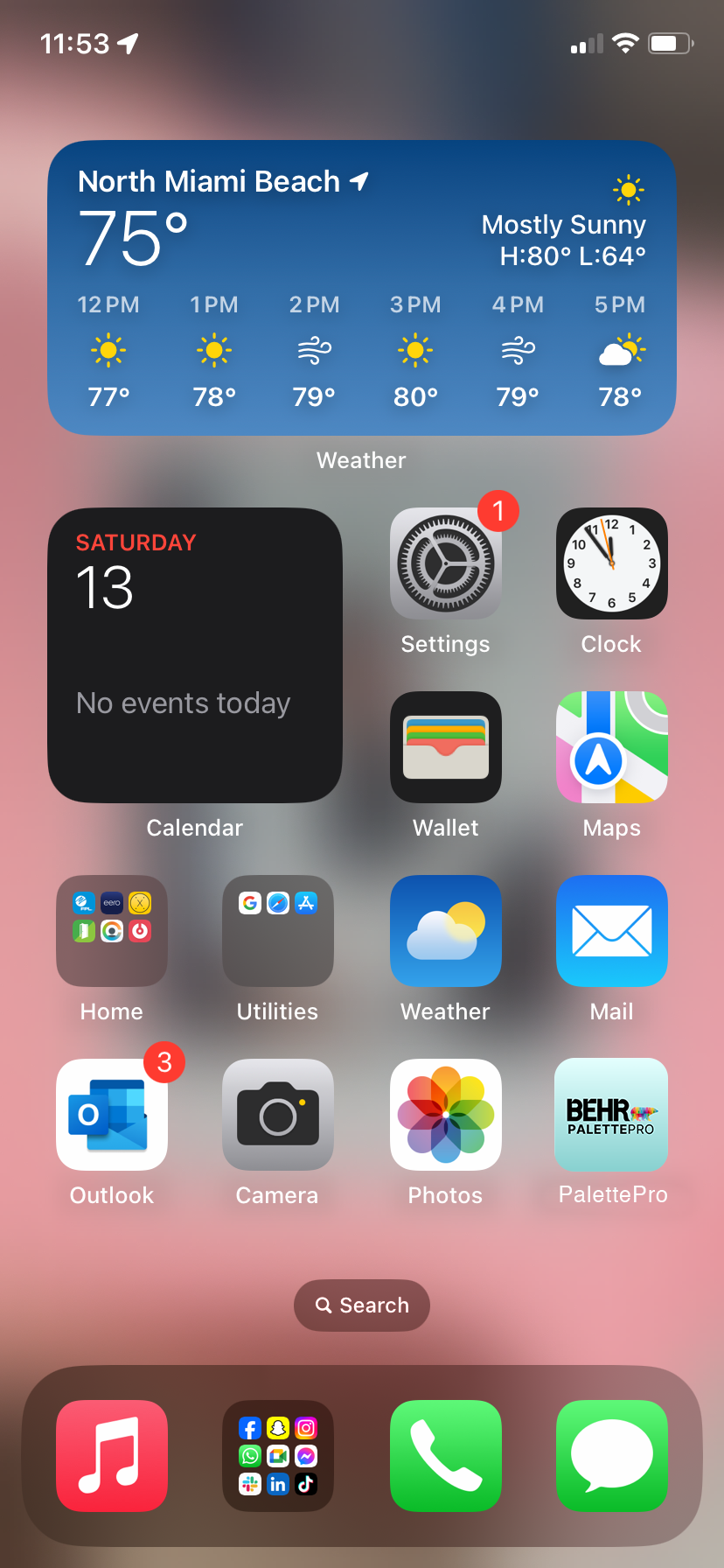Launch the Camera app

coord(278,1115)
